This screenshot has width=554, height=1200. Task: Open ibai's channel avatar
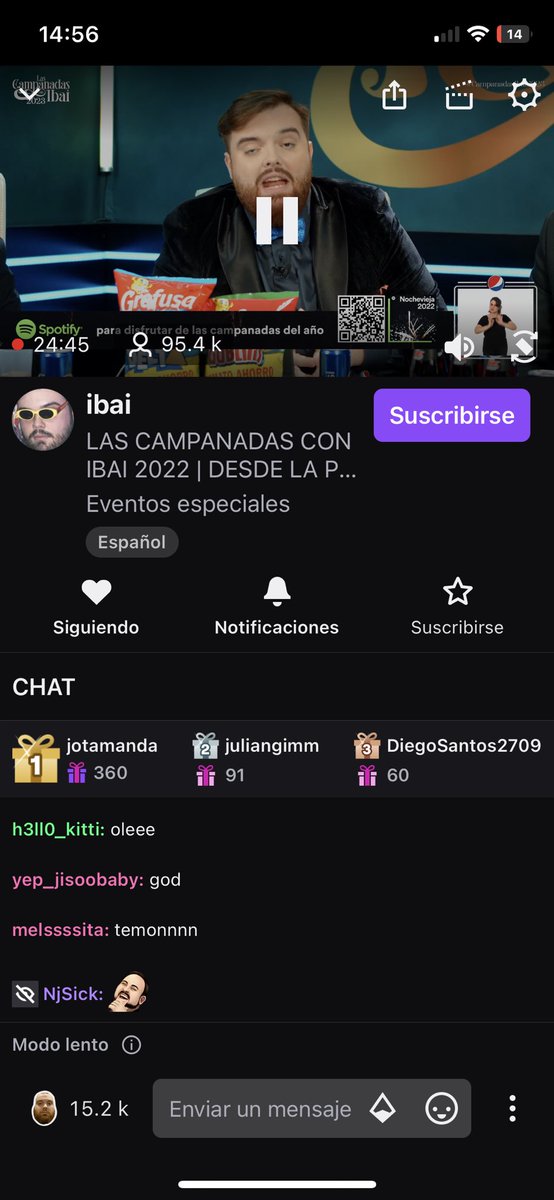(x=43, y=420)
